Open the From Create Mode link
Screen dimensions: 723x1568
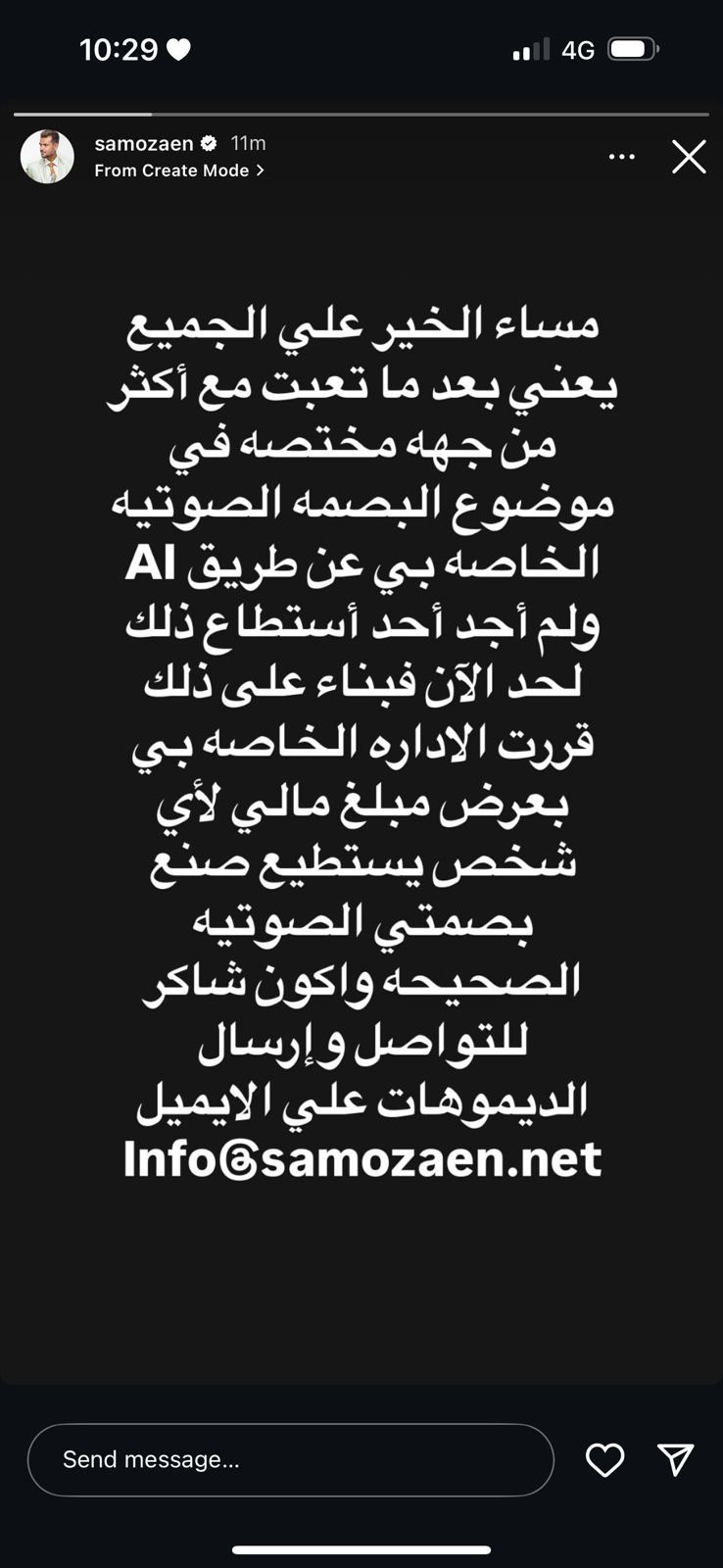[178, 171]
